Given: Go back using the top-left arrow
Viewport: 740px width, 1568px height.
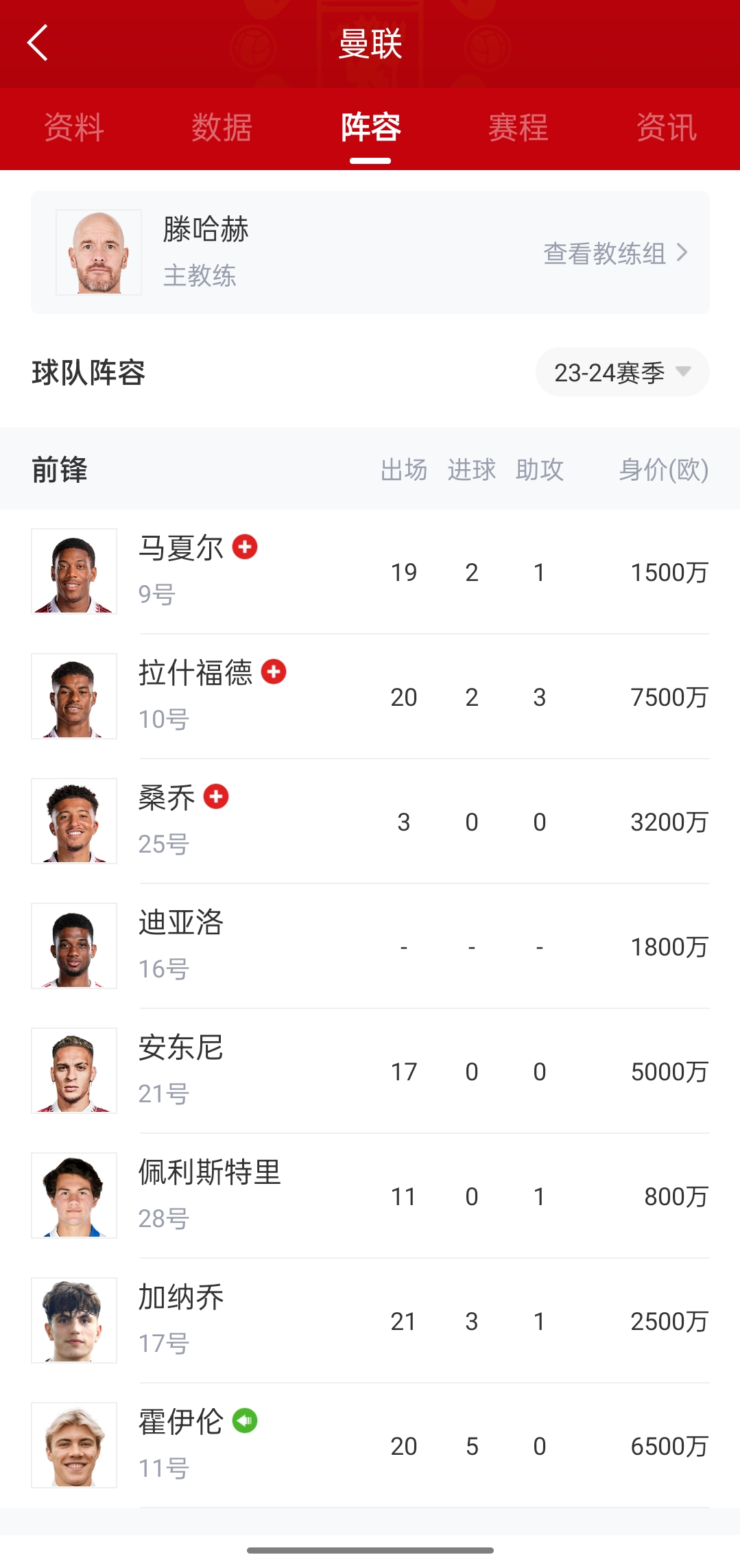Looking at the screenshot, I should 38,43.
